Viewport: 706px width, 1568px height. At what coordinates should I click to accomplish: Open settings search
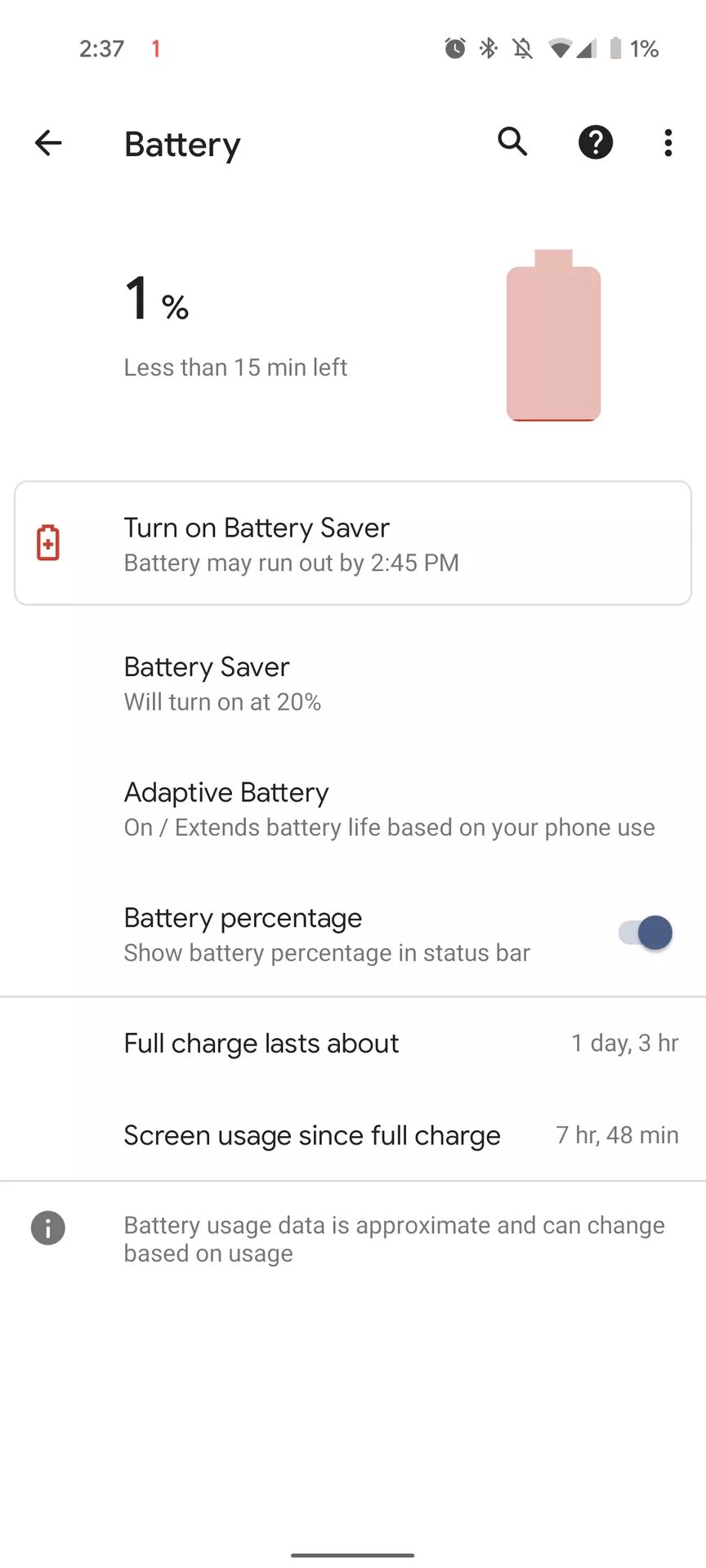512,142
